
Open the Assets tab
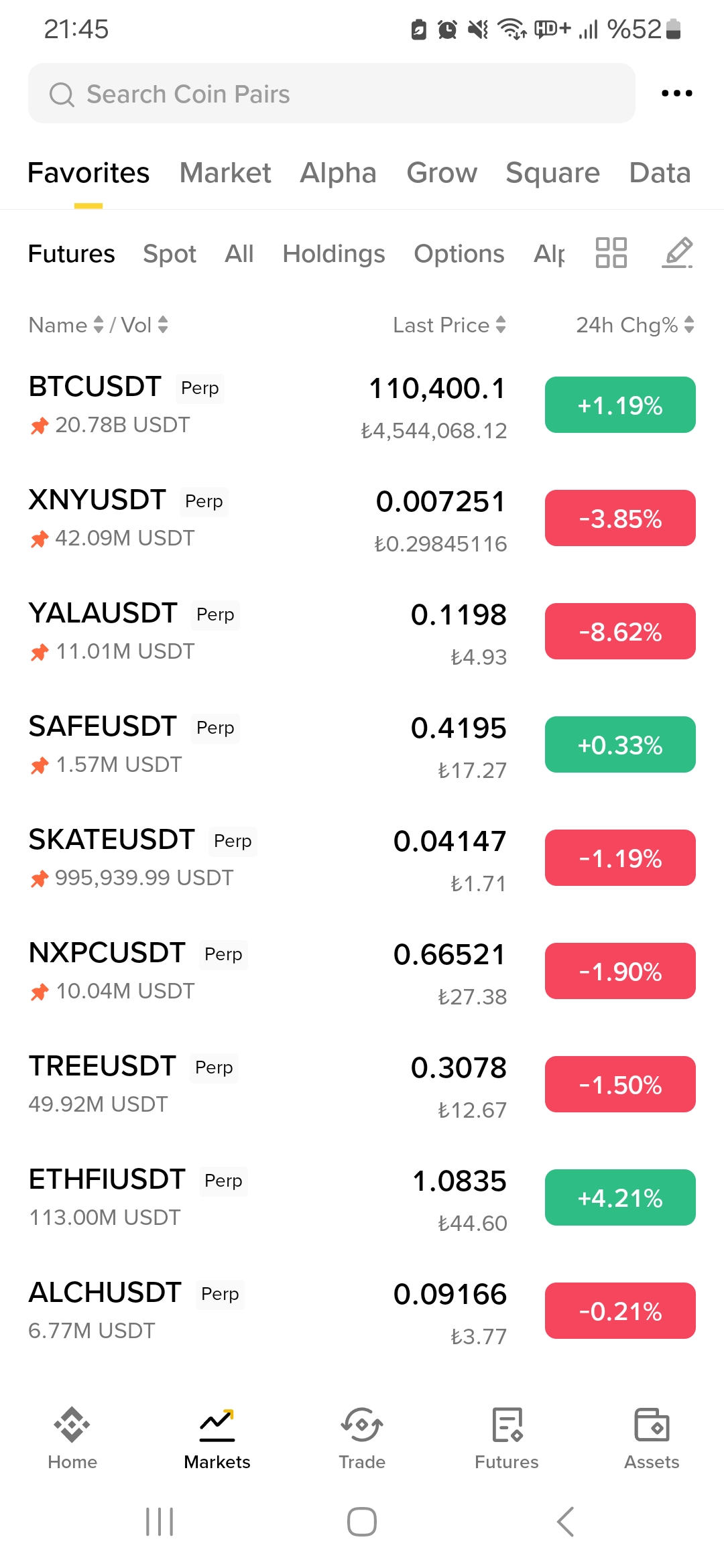point(652,1439)
